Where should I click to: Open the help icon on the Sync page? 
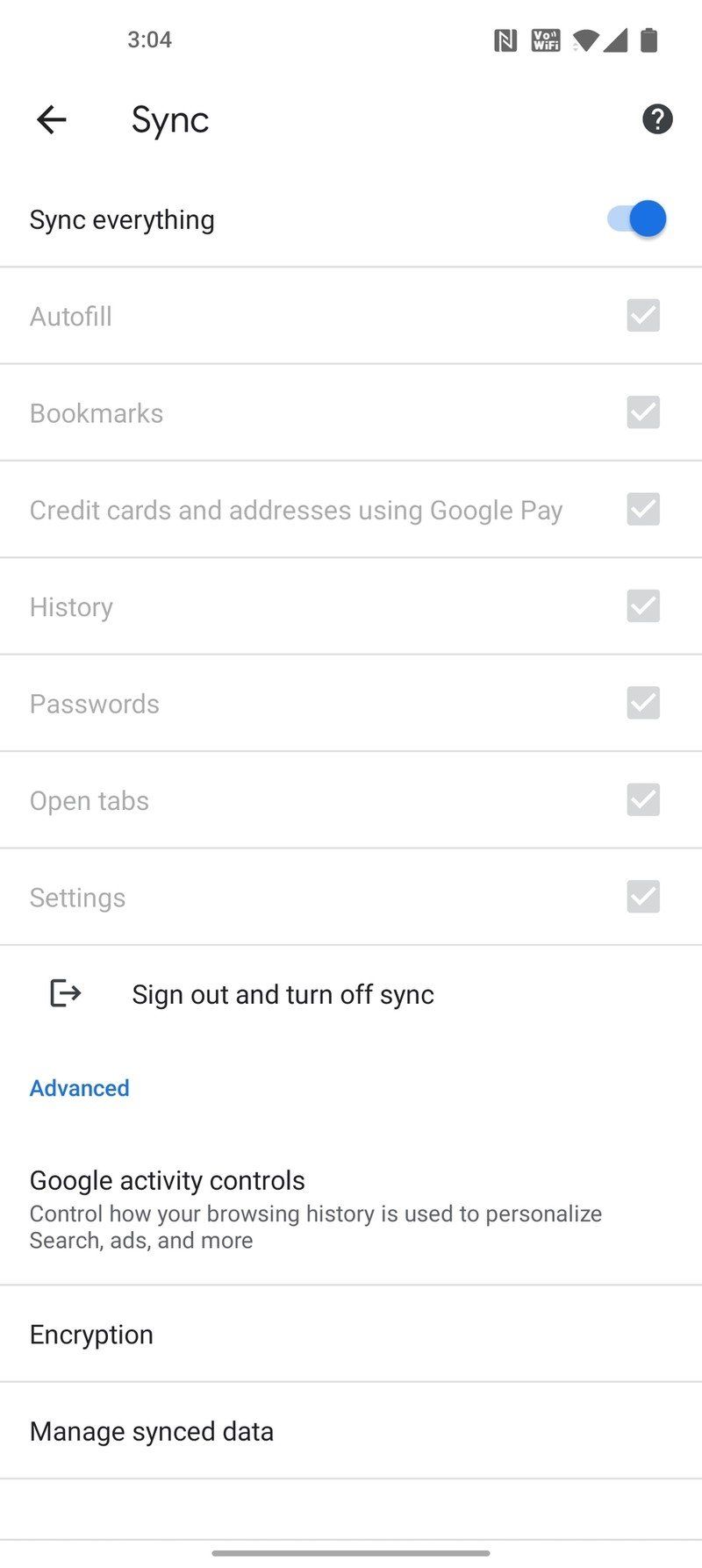pyautogui.click(x=656, y=118)
